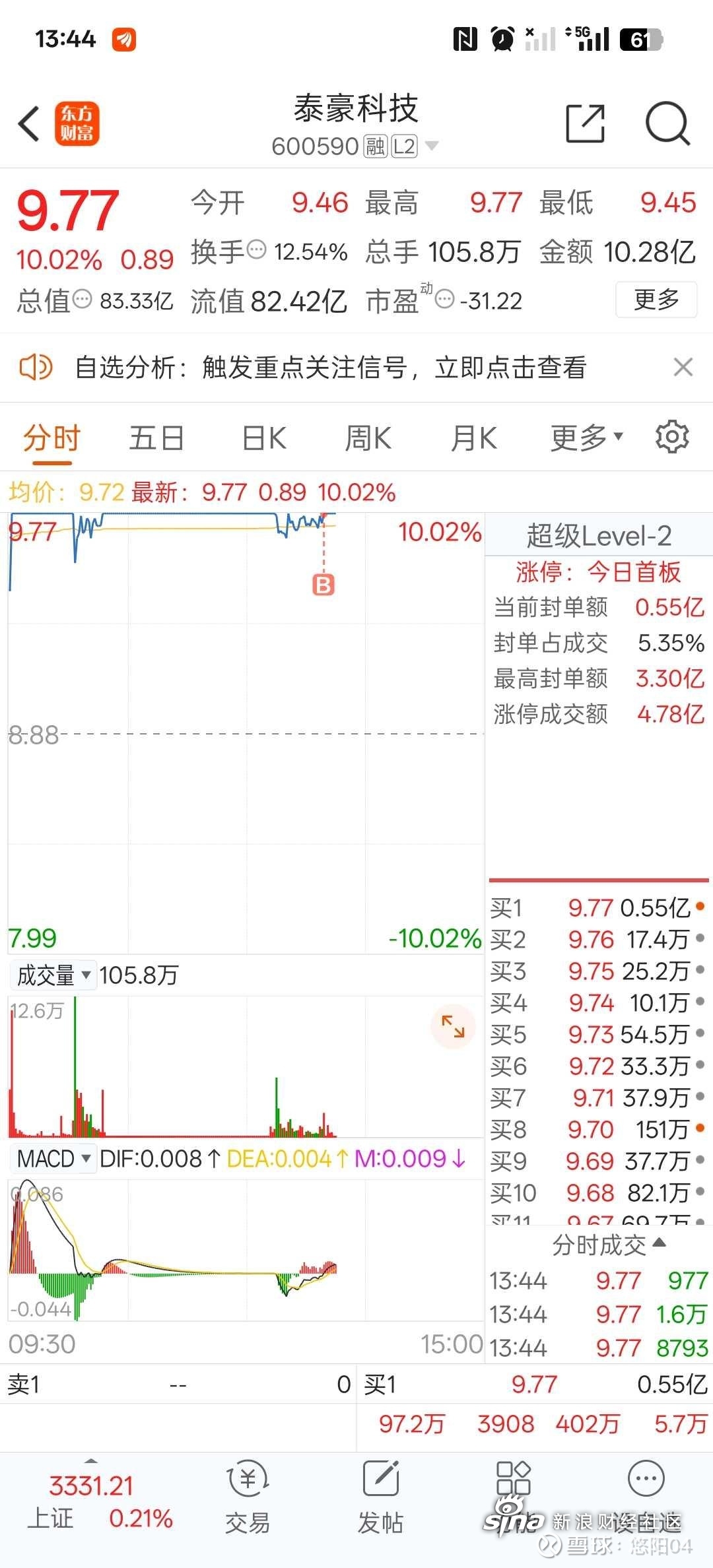Select the 月K tab

tap(473, 438)
